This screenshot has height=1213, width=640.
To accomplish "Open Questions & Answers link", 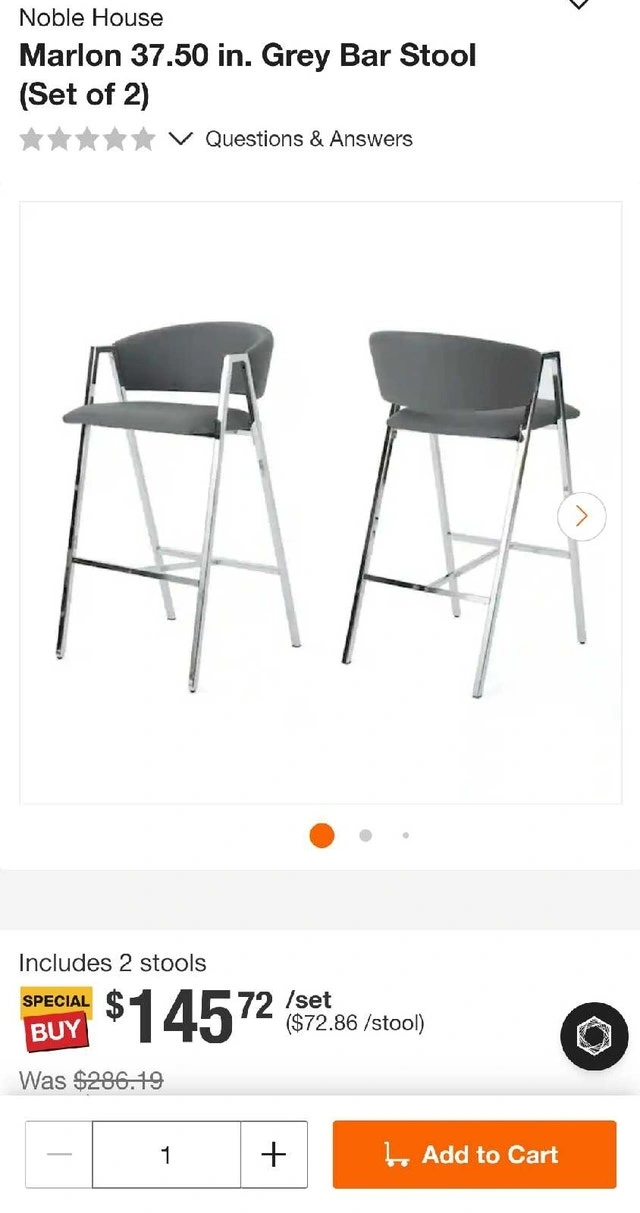I will tap(308, 139).
